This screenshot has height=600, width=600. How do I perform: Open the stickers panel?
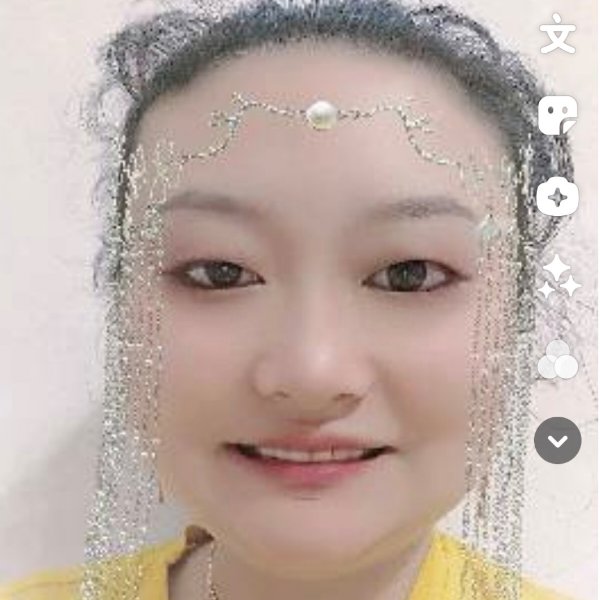tap(557, 116)
